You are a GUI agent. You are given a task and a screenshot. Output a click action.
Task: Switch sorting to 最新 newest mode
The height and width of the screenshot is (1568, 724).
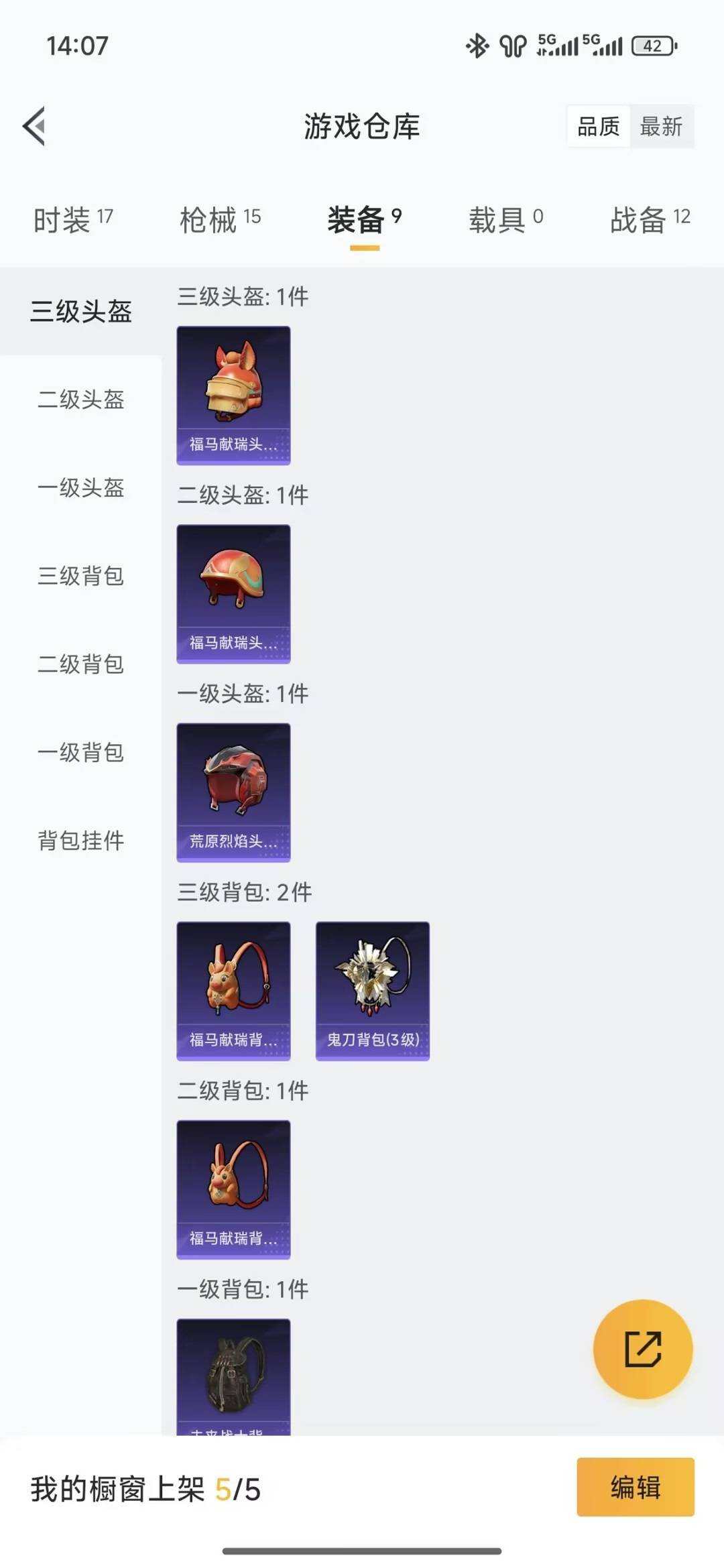tap(662, 127)
